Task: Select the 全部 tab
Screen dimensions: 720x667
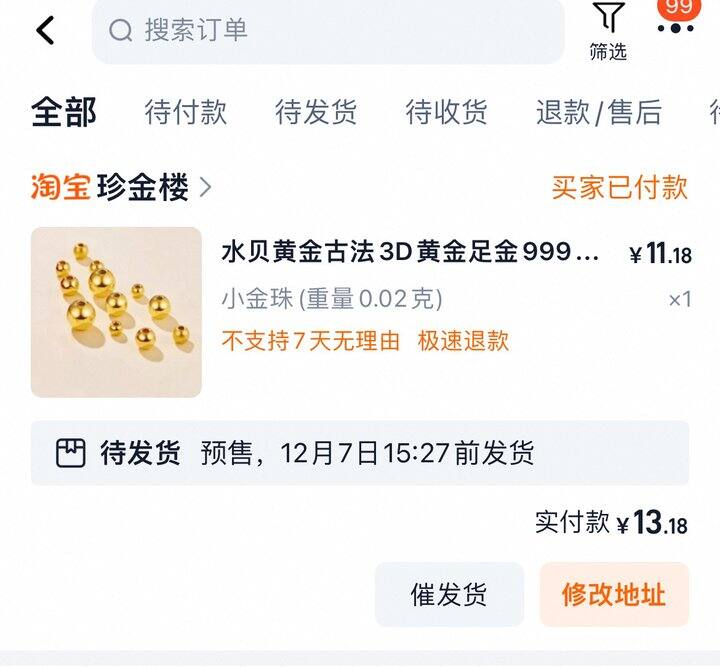Action: [64, 112]
